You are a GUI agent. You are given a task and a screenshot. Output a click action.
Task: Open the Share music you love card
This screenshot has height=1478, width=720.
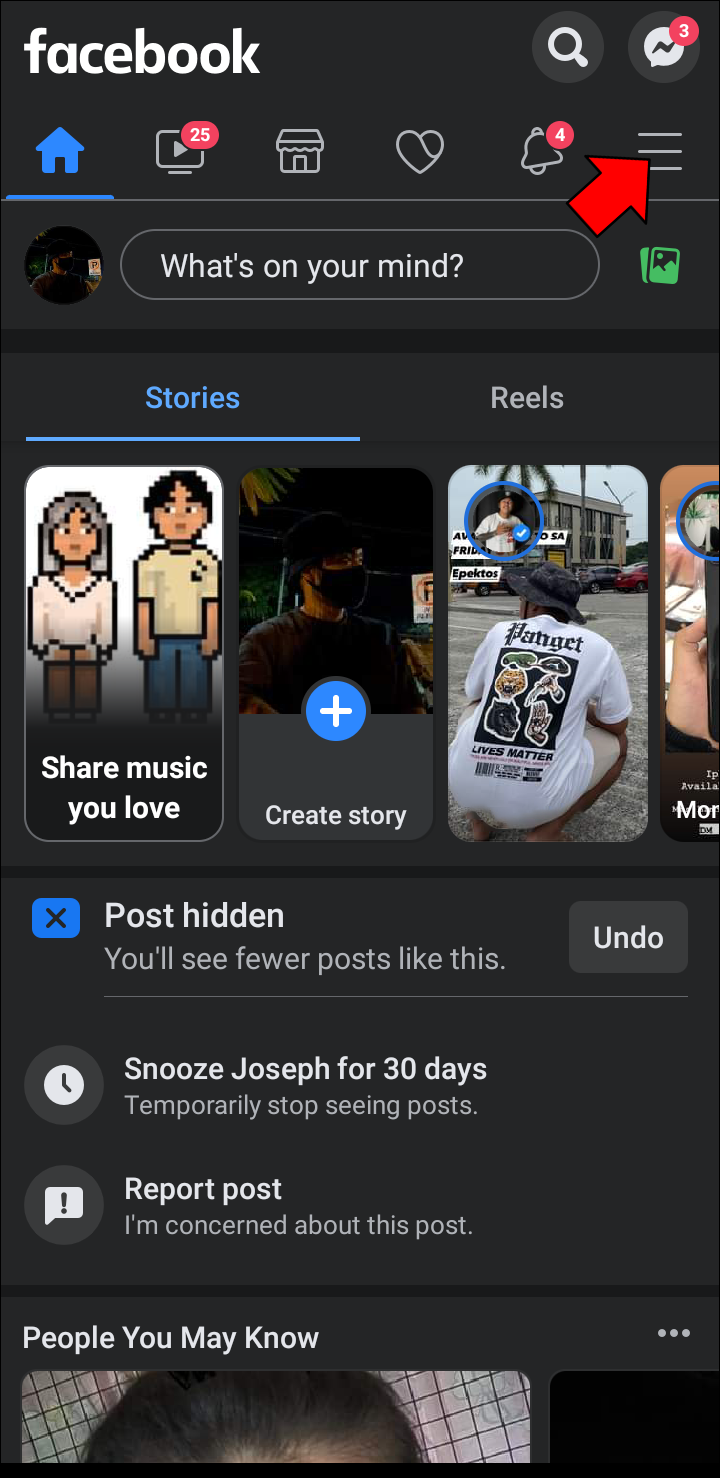[124, 653]
